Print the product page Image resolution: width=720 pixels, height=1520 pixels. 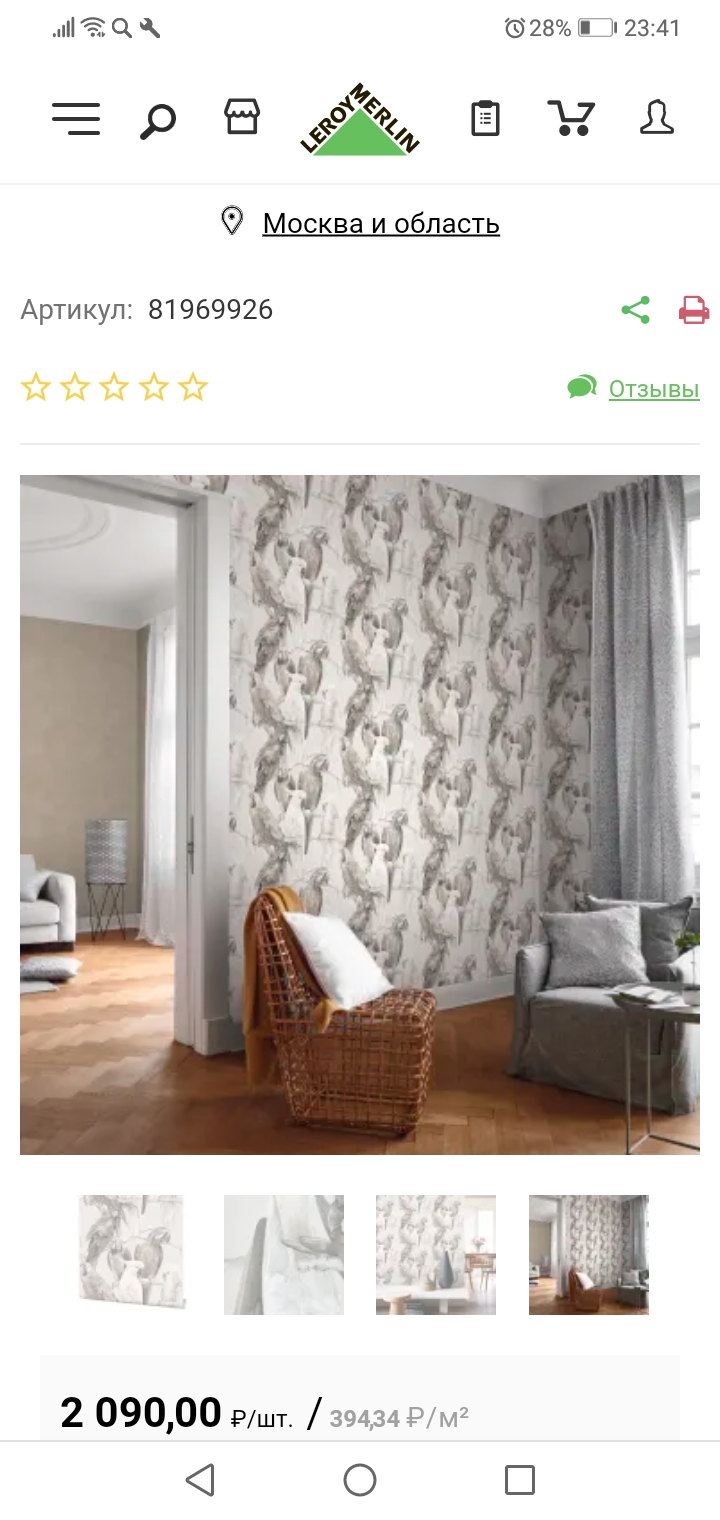point(694,310)
